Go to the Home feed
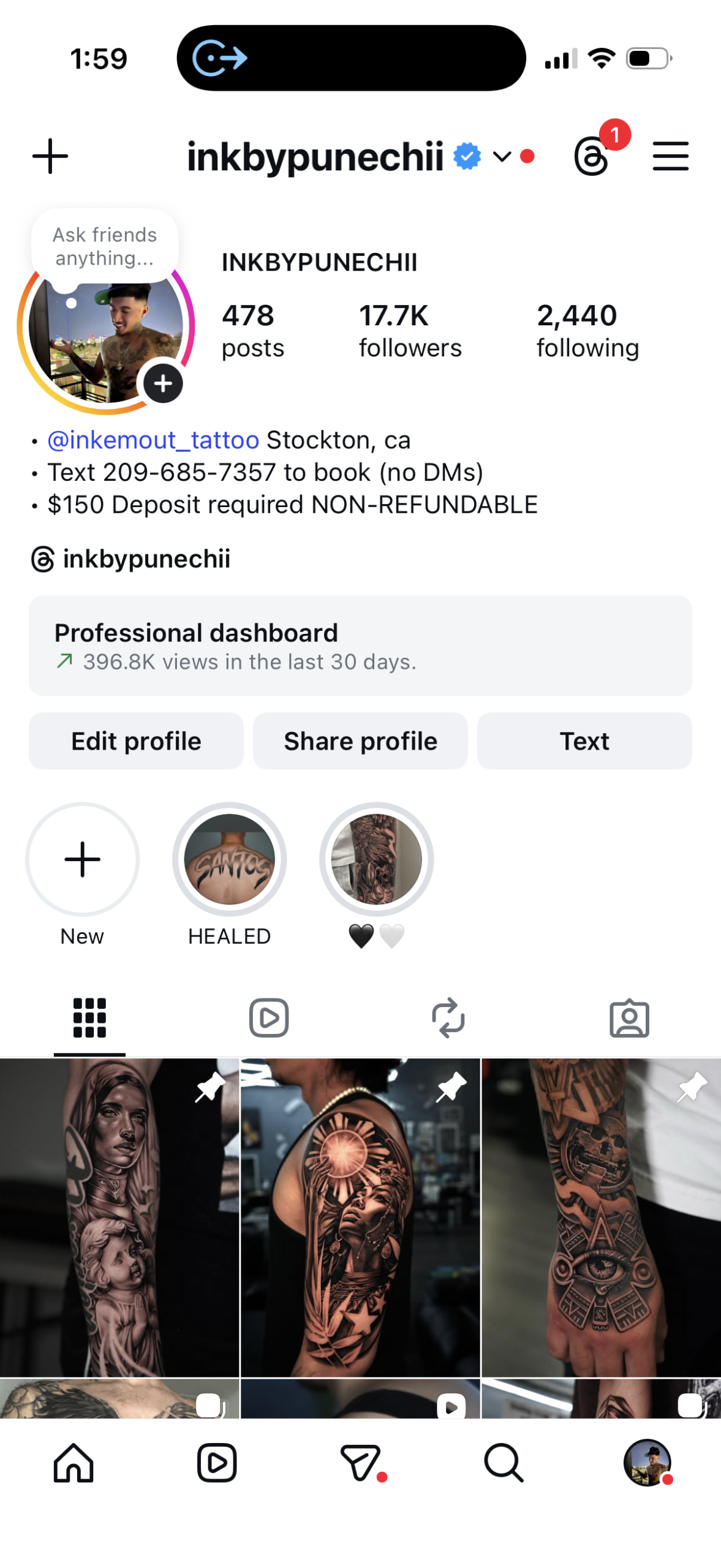 tap(74, 1463)
